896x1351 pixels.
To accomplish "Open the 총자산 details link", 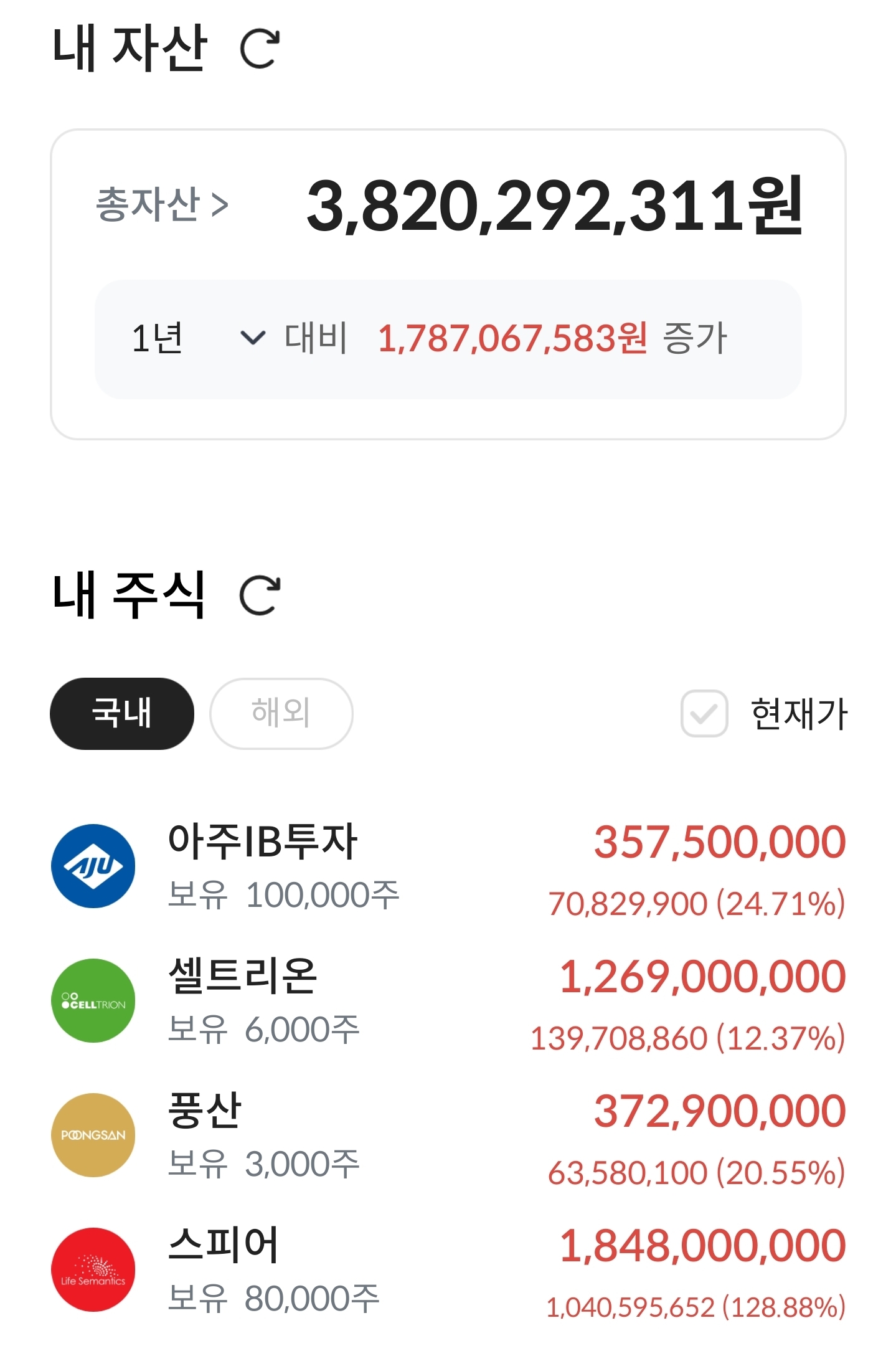I will coord(162,204).
